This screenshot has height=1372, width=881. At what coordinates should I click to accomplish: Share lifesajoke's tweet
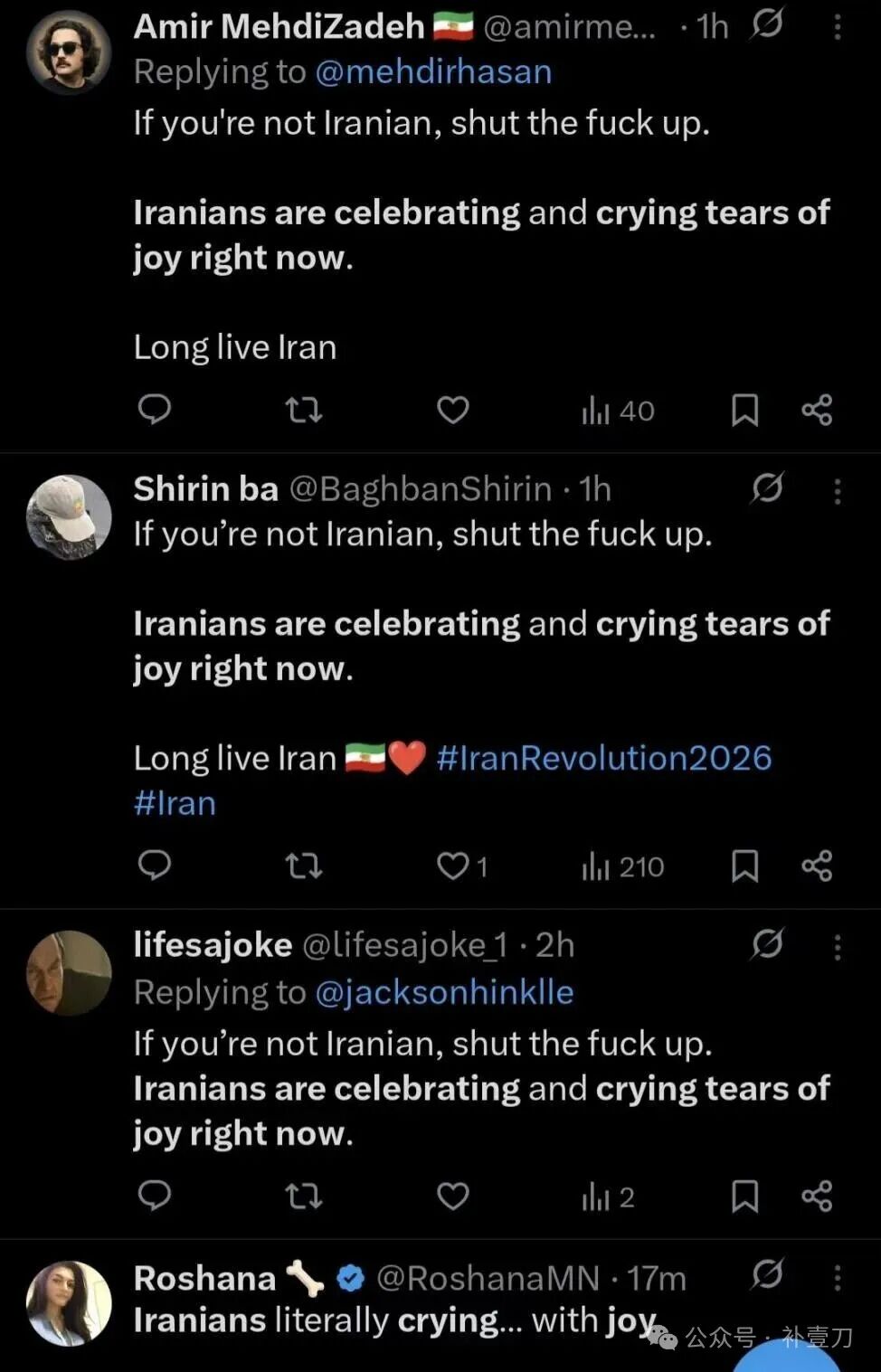817,1197
